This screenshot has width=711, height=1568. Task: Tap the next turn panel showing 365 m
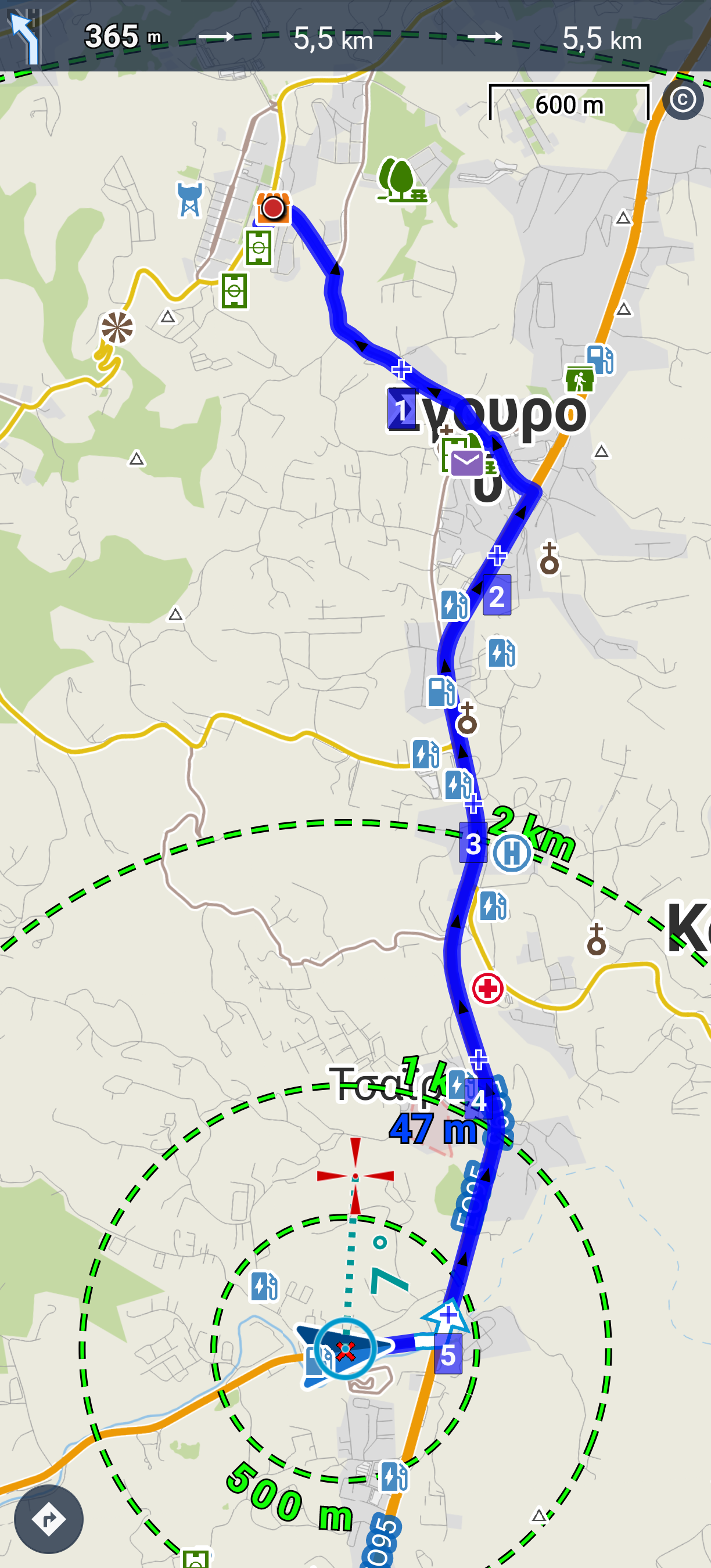click(x=91, y=37)
